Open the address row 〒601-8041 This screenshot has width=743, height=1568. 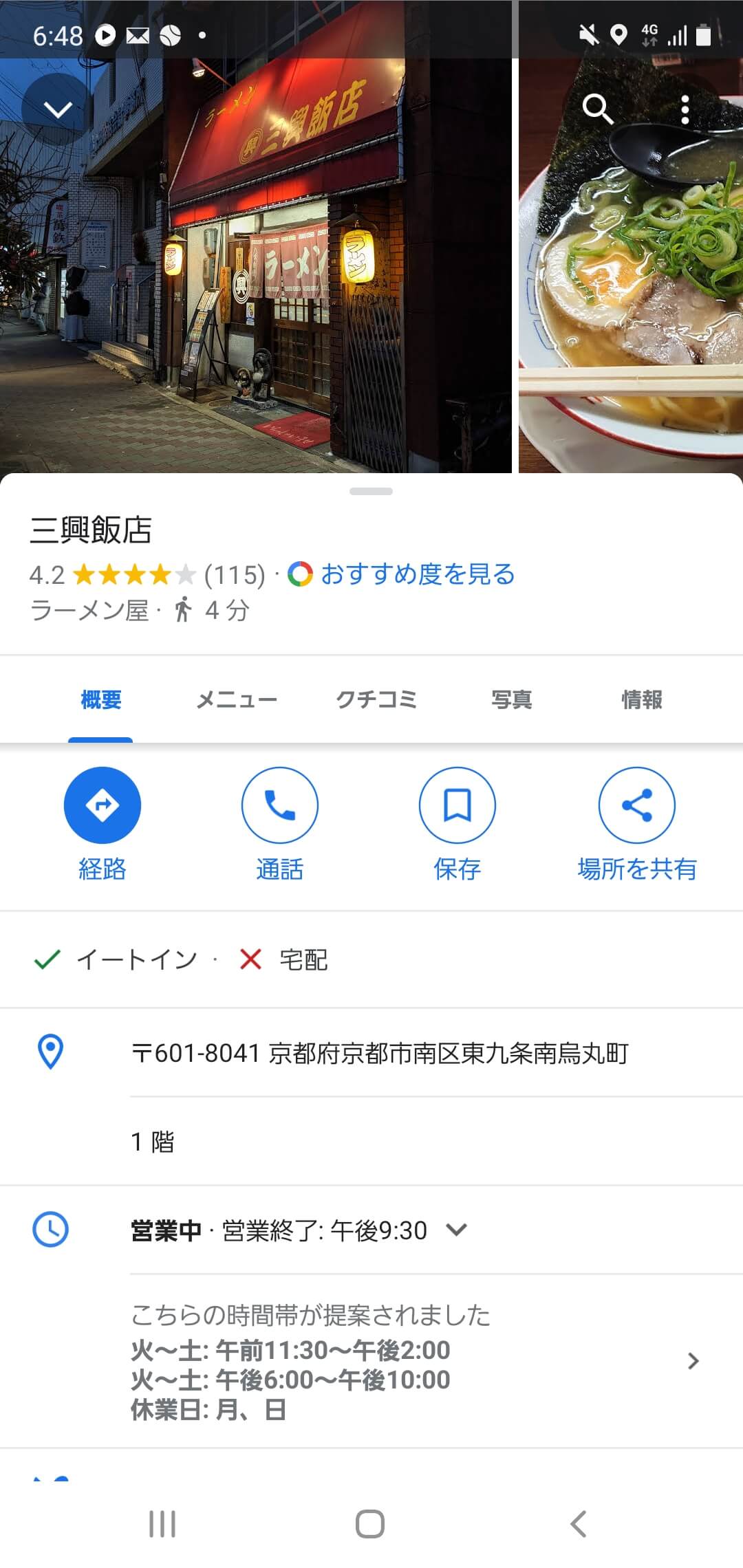pyautogui.click(x=380, y=1053)
